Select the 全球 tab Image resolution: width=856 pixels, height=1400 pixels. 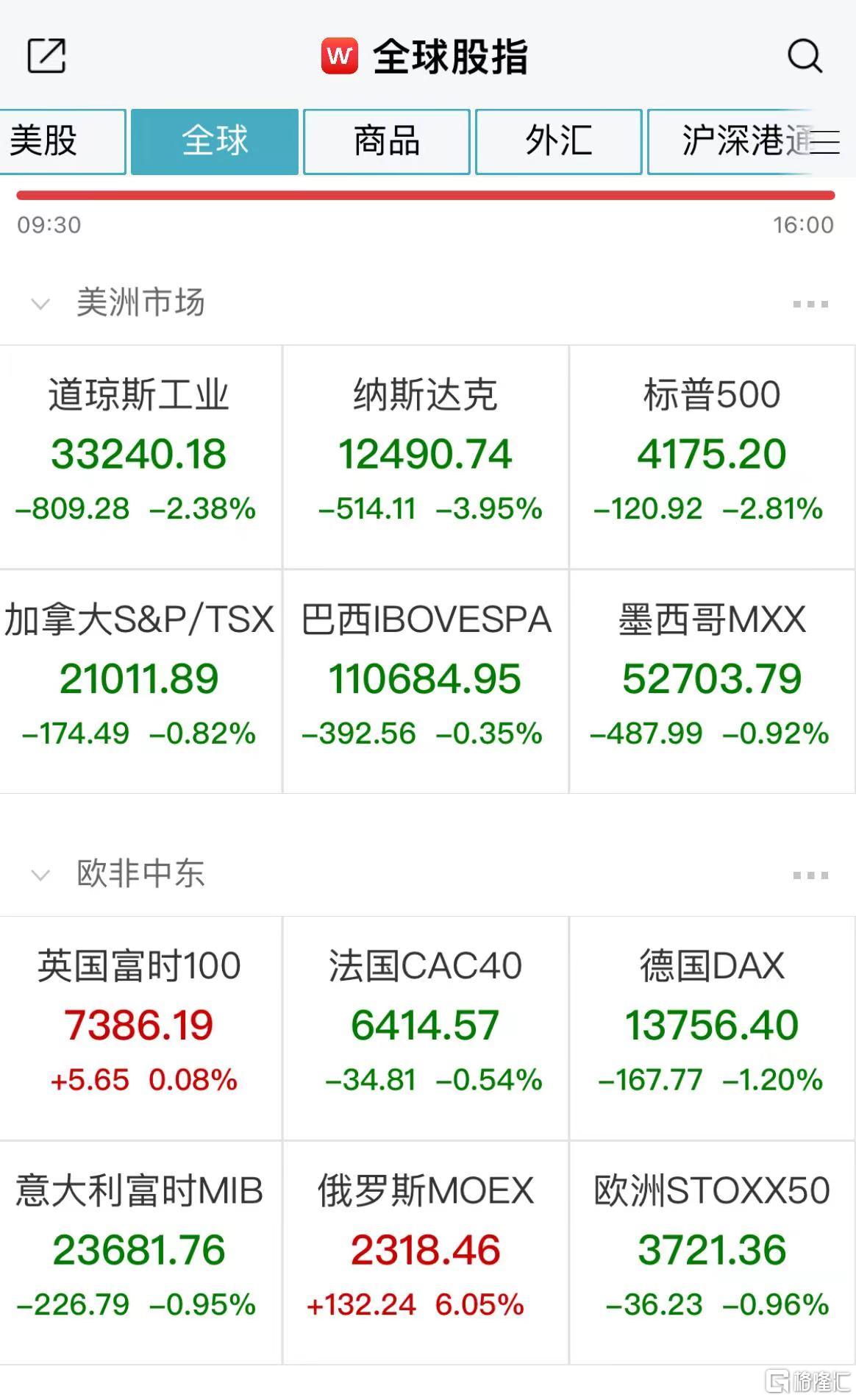pos(215,141)
